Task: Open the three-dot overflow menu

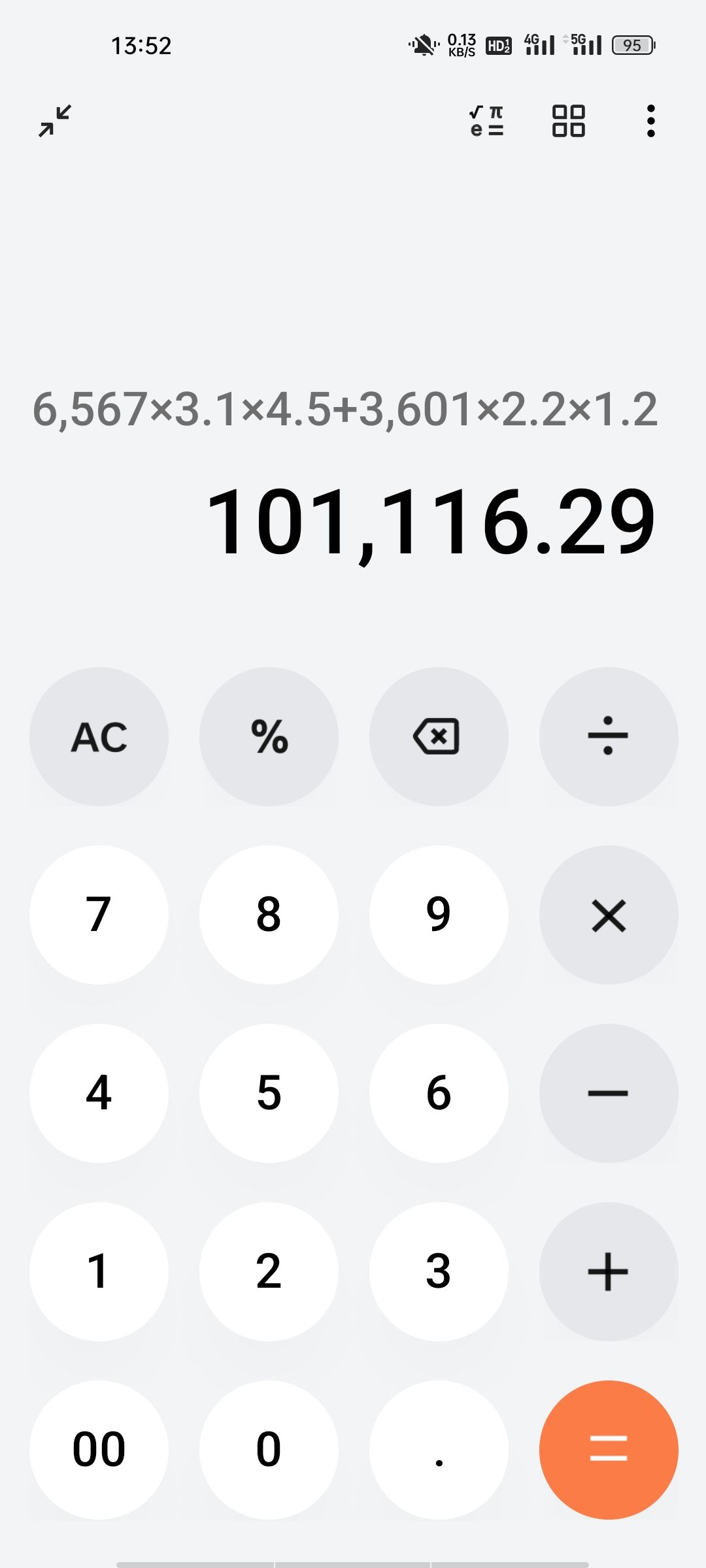Action: click(650, 121)
